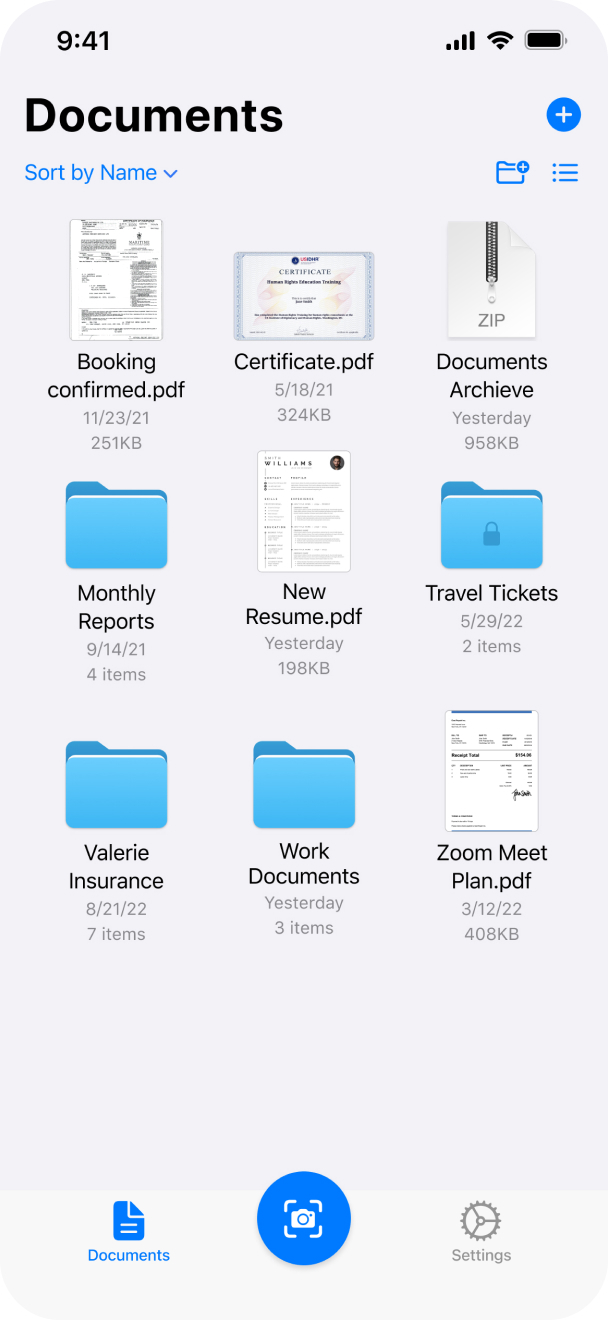Open the Work Documents folder

(304, 785)
